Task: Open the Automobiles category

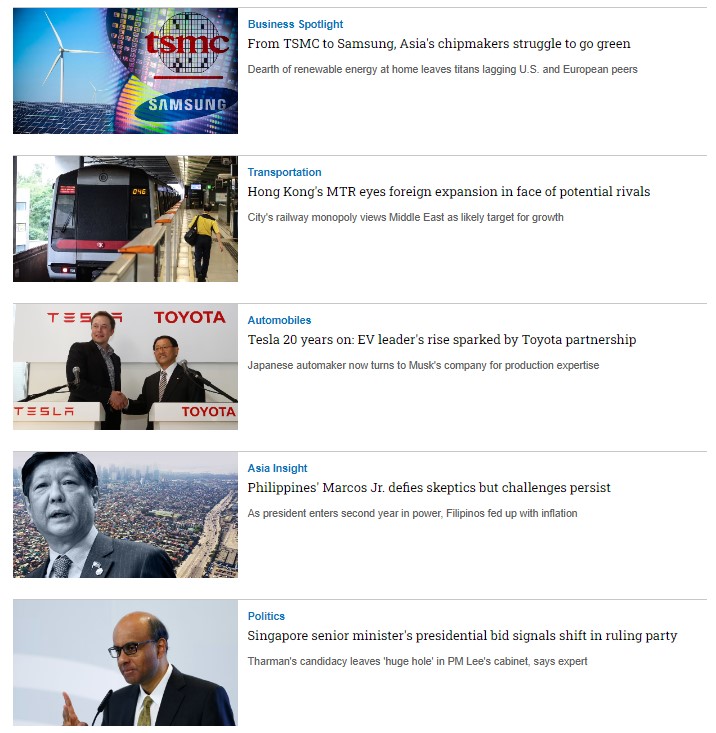Action: (279, 320)
